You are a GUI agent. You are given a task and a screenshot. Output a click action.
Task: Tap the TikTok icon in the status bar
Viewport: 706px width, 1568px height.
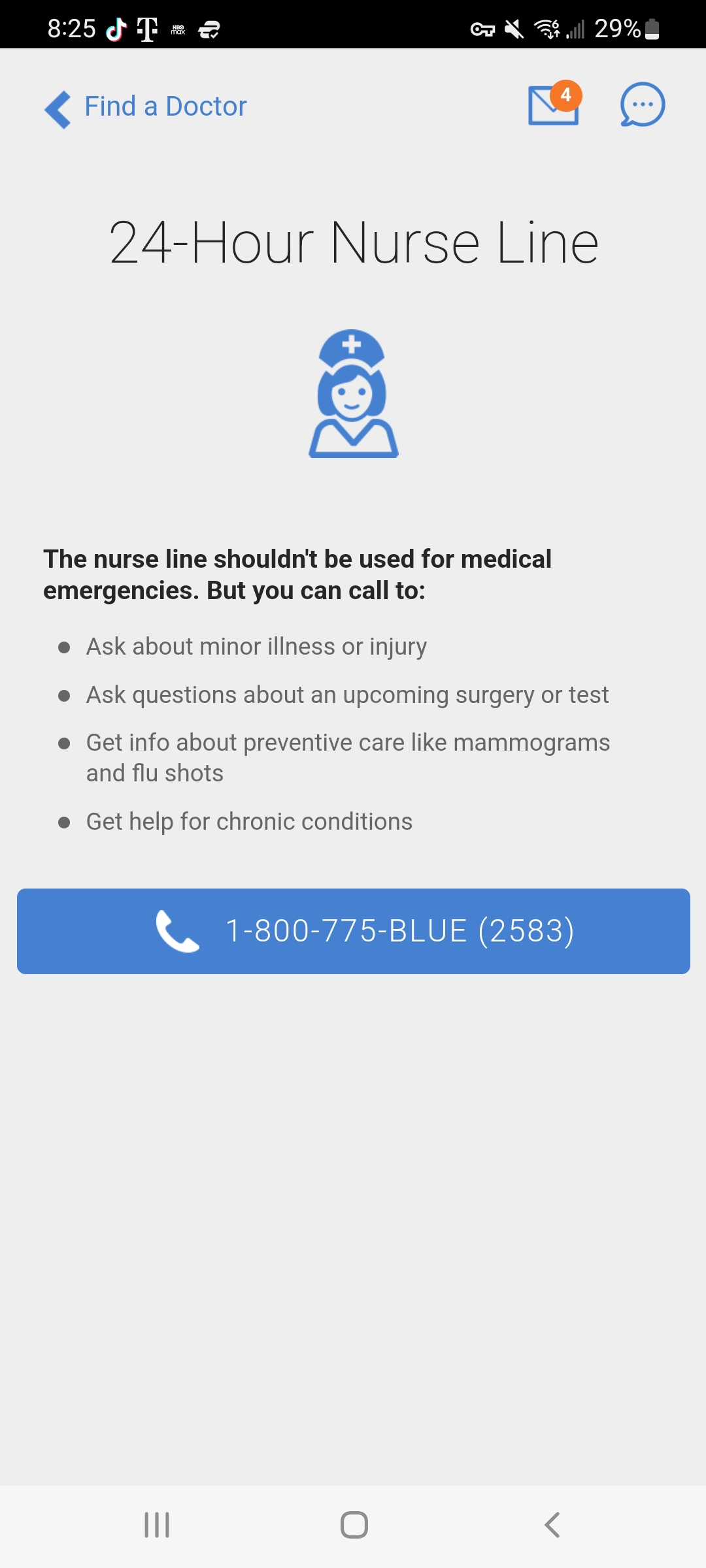click(114, 27)
